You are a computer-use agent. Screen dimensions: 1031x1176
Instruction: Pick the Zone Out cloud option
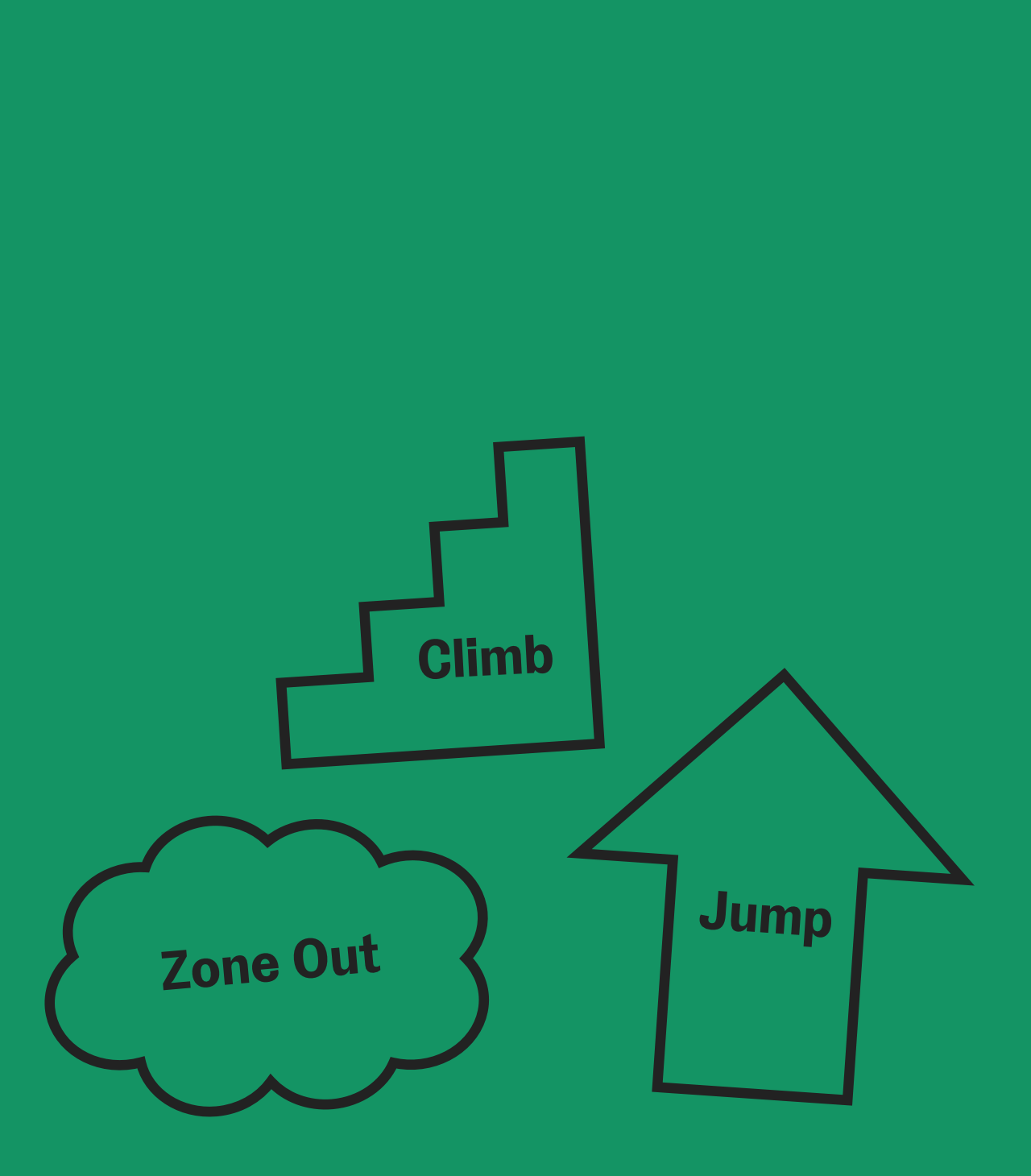tap(270, 963)
